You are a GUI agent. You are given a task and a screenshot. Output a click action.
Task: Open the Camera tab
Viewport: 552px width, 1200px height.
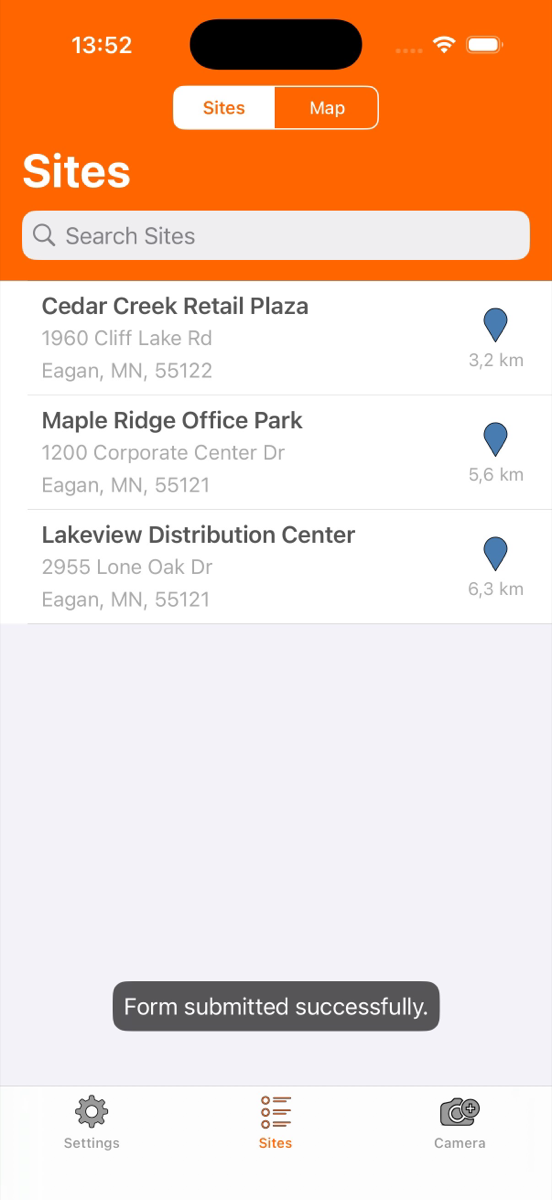pos(460,1123)
